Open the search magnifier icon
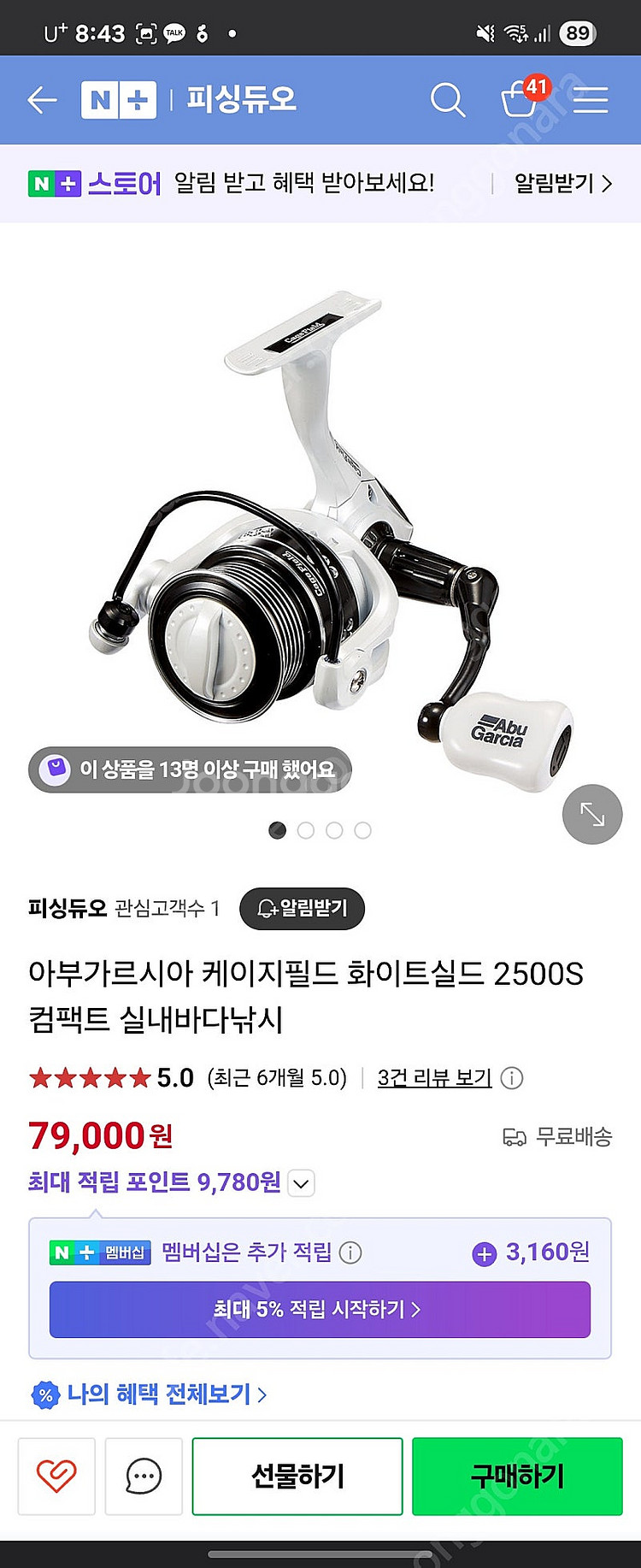Viewport: 641px width, 1568px height. click(447, 100)
